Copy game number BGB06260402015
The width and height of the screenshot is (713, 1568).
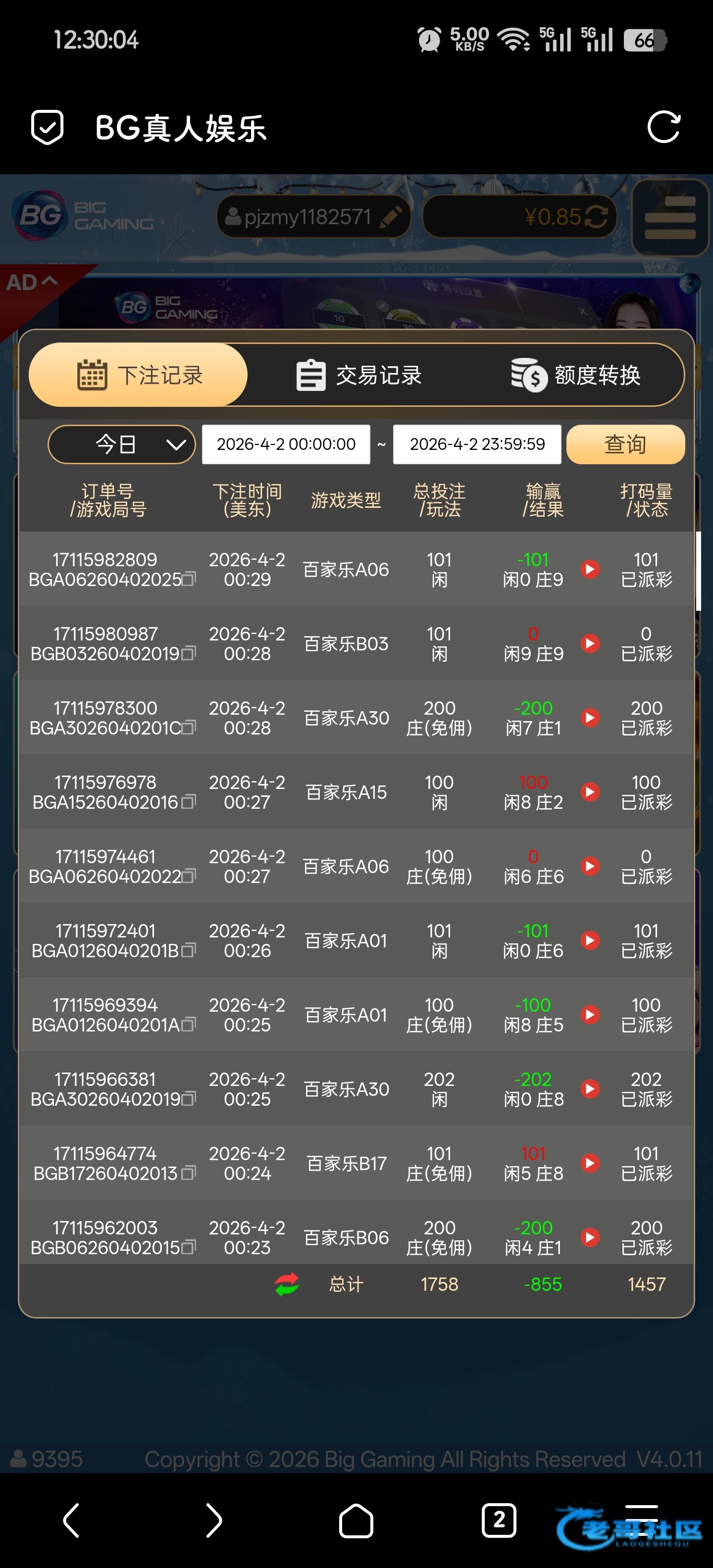[x=188, y=1247]
